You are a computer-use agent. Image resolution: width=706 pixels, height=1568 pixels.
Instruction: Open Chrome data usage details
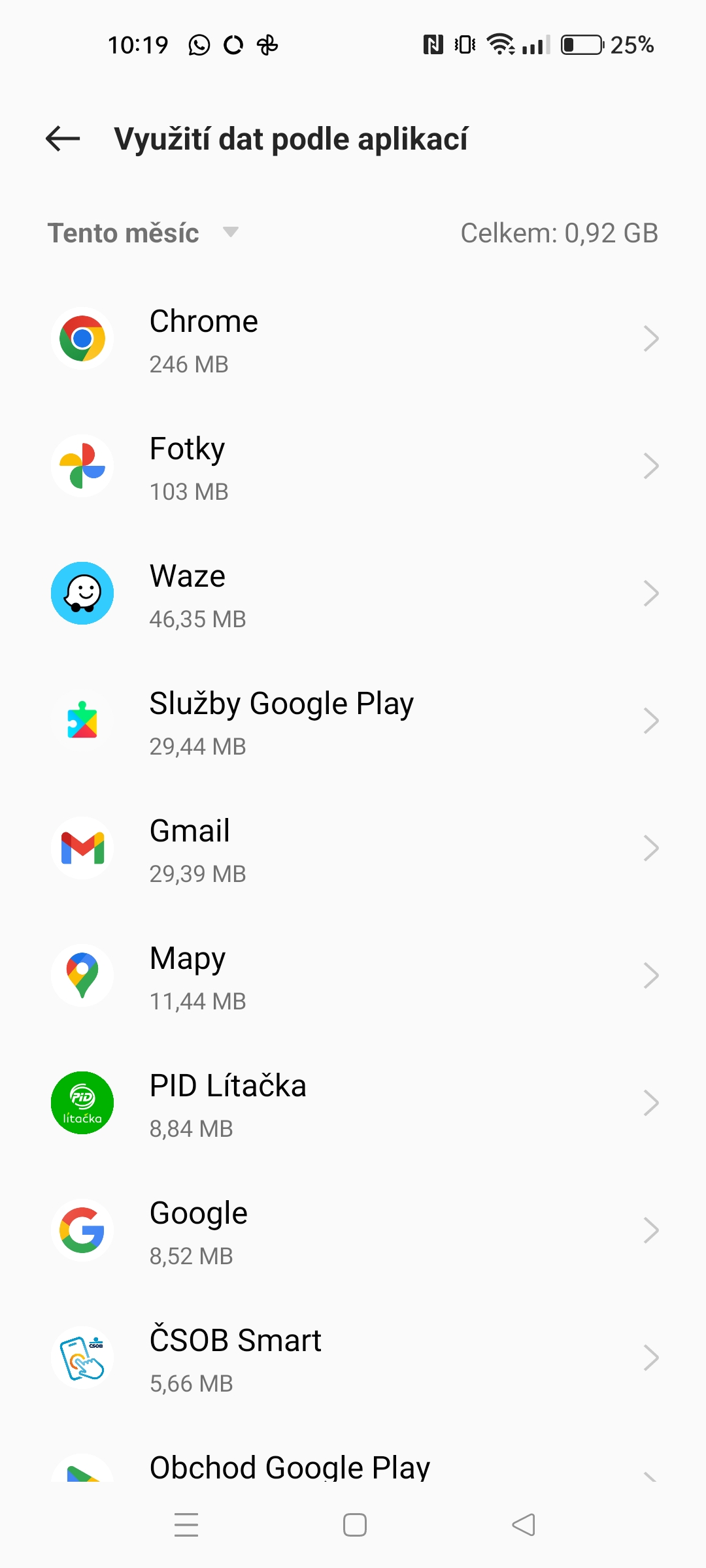(353, 340)
